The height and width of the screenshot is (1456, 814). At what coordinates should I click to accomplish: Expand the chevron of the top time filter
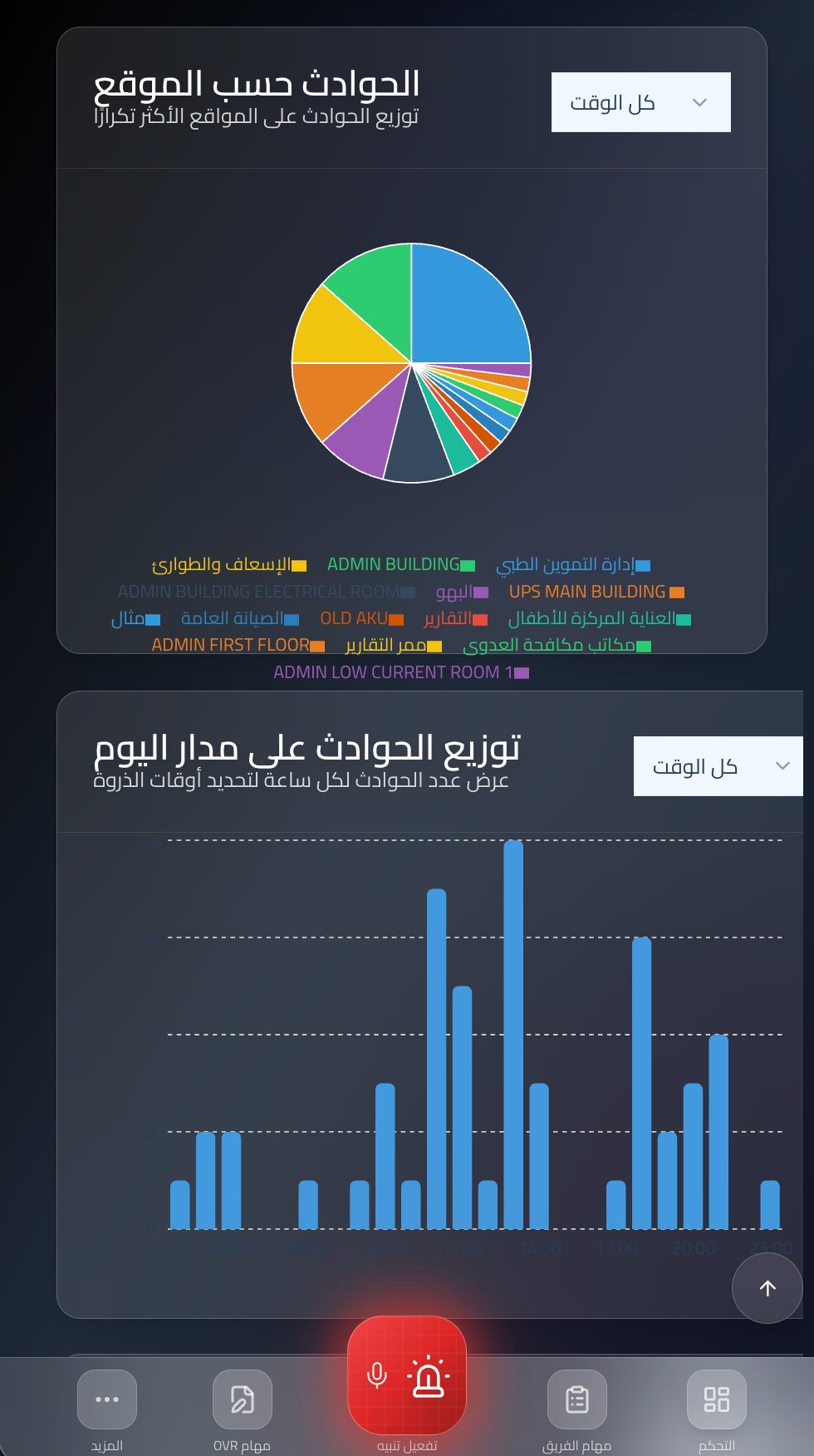tap(699, 102)
